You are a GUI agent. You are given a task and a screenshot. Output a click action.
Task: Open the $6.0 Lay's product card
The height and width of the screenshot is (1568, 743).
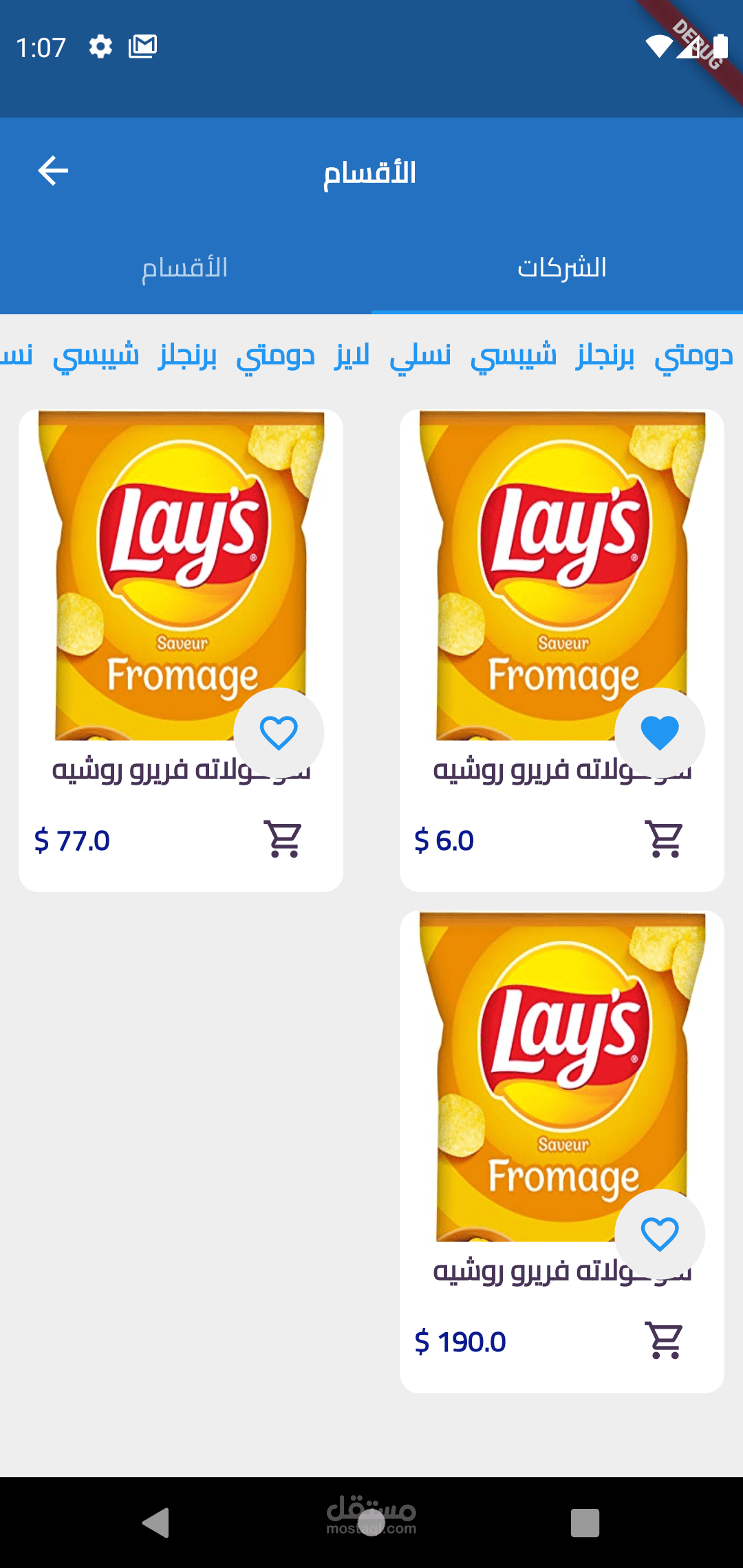click(550, 564)
